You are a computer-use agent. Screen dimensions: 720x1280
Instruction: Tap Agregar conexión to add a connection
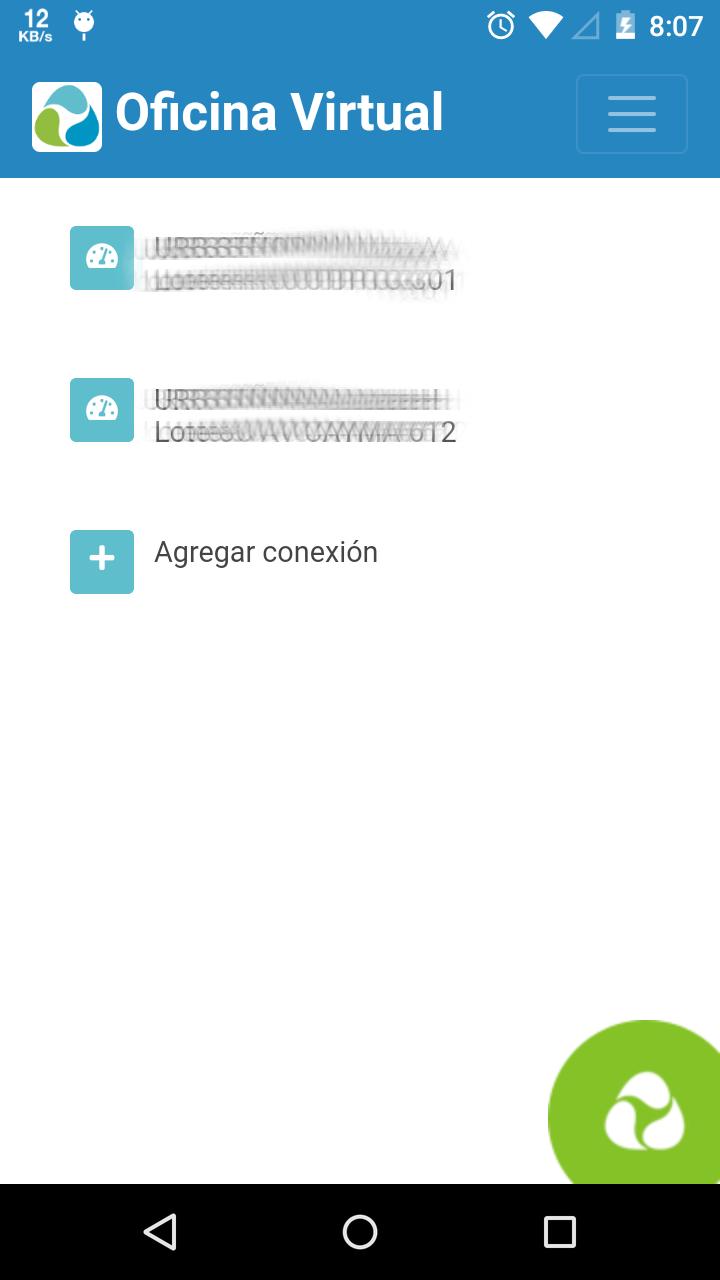(224, 562)
